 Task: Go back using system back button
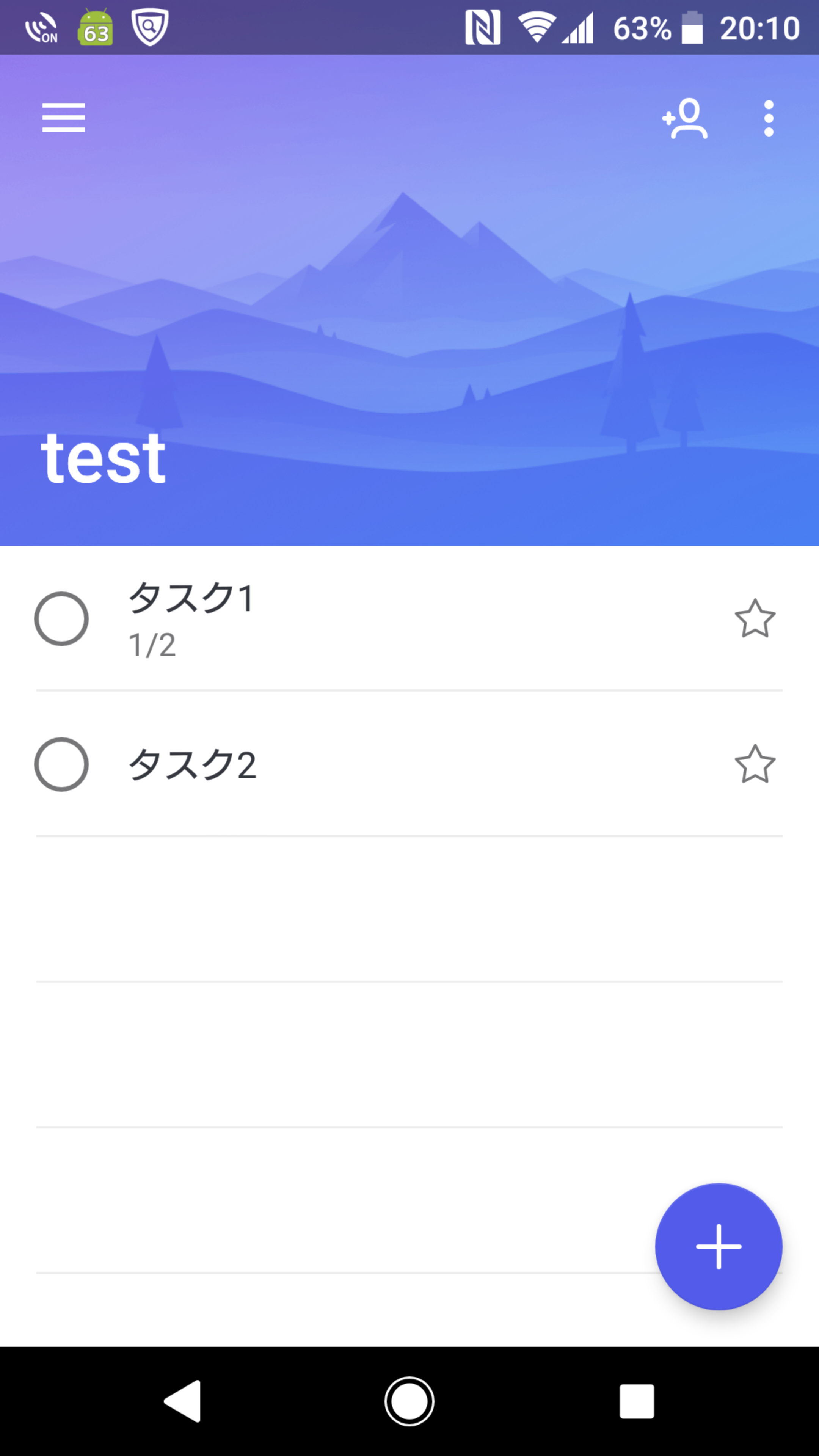pos(182,1401)
